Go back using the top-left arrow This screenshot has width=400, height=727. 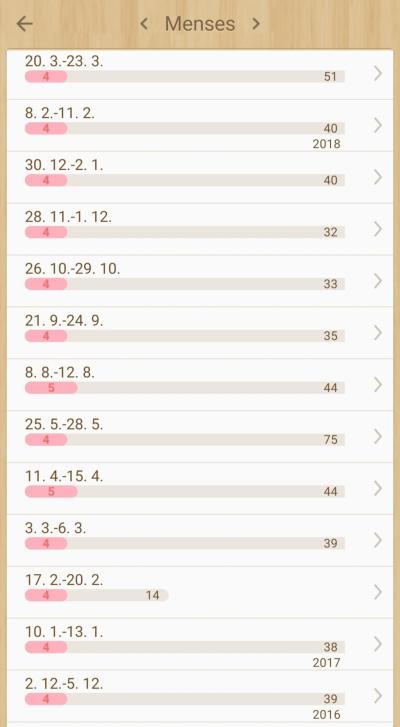coord(24,24)
